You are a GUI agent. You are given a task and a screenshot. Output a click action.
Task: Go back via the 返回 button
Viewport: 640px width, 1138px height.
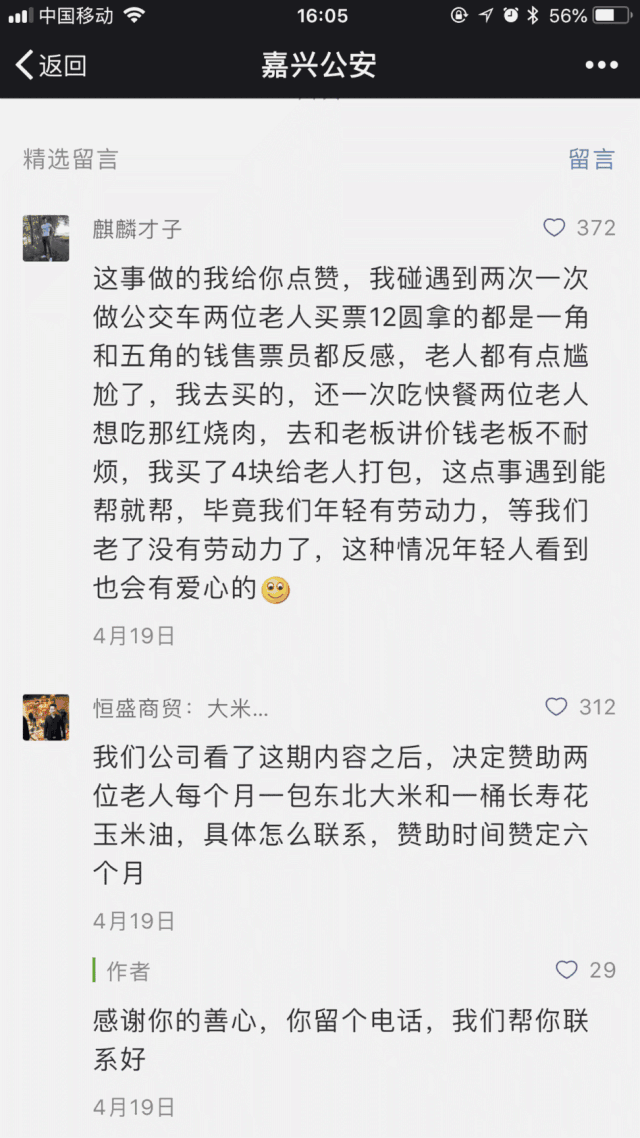(50, 66)
